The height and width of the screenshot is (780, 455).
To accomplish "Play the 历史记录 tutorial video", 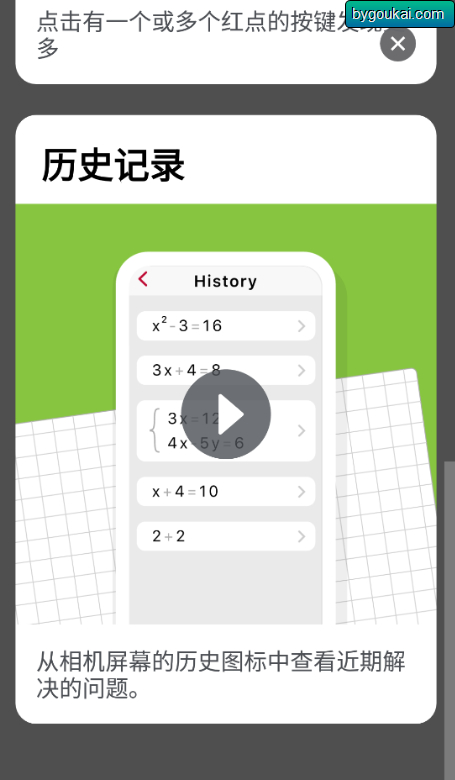I will coord(226,414).
